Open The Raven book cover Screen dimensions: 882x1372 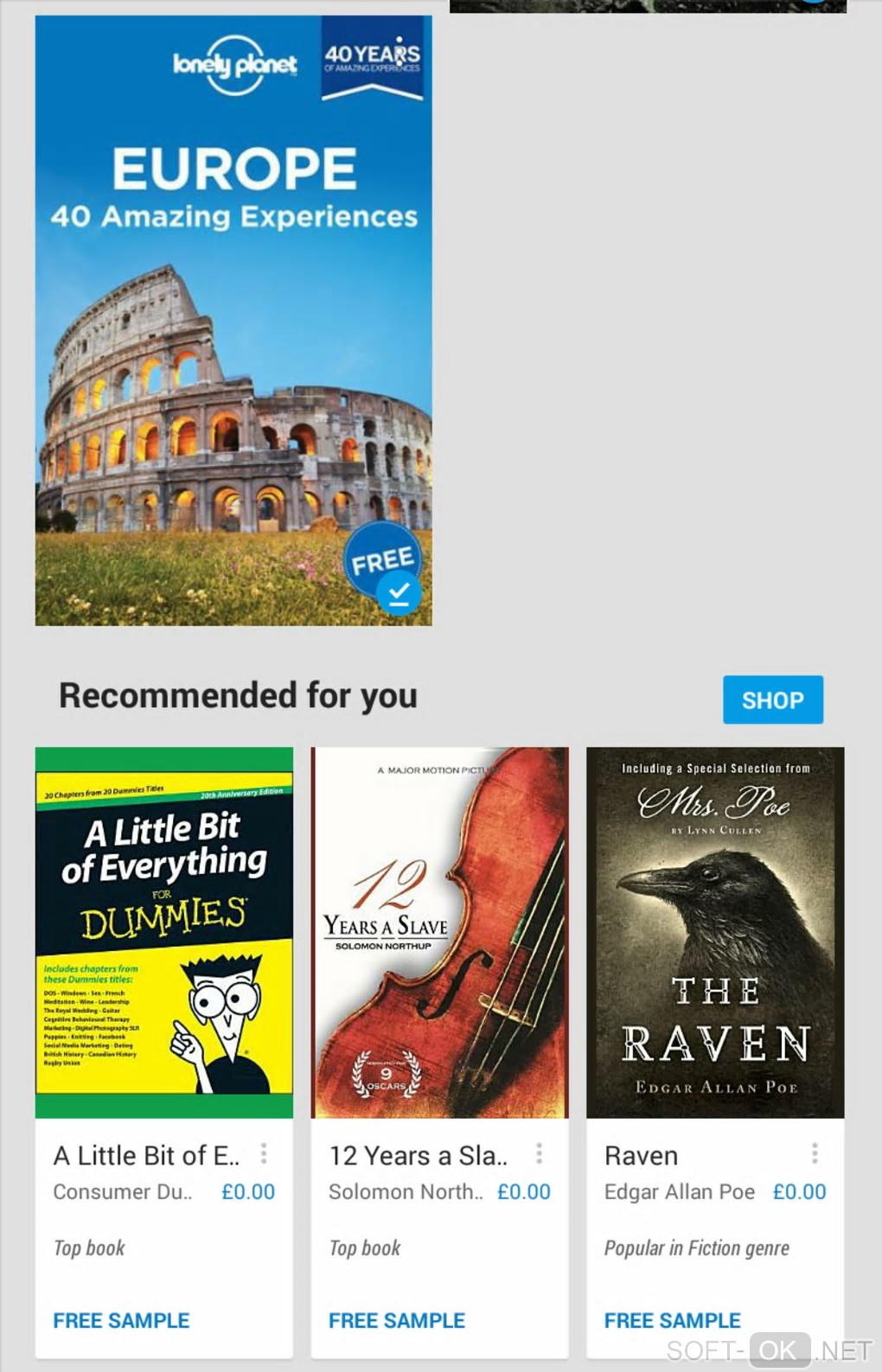[715, 932]
